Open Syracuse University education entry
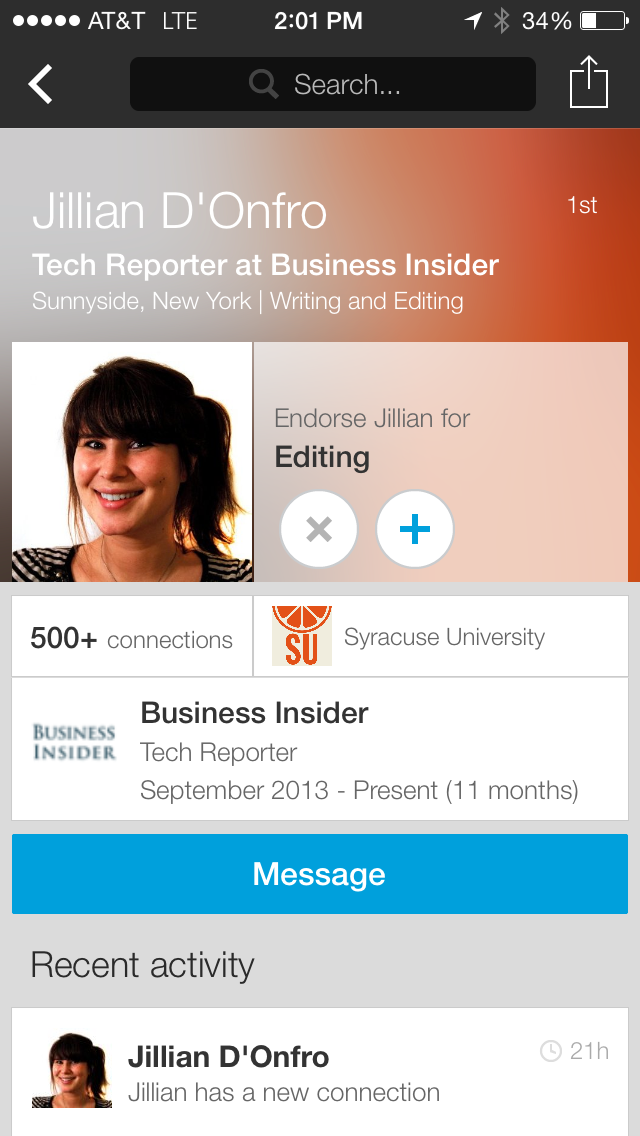This screenshot has width=640, height=1136. coord(440,638)
